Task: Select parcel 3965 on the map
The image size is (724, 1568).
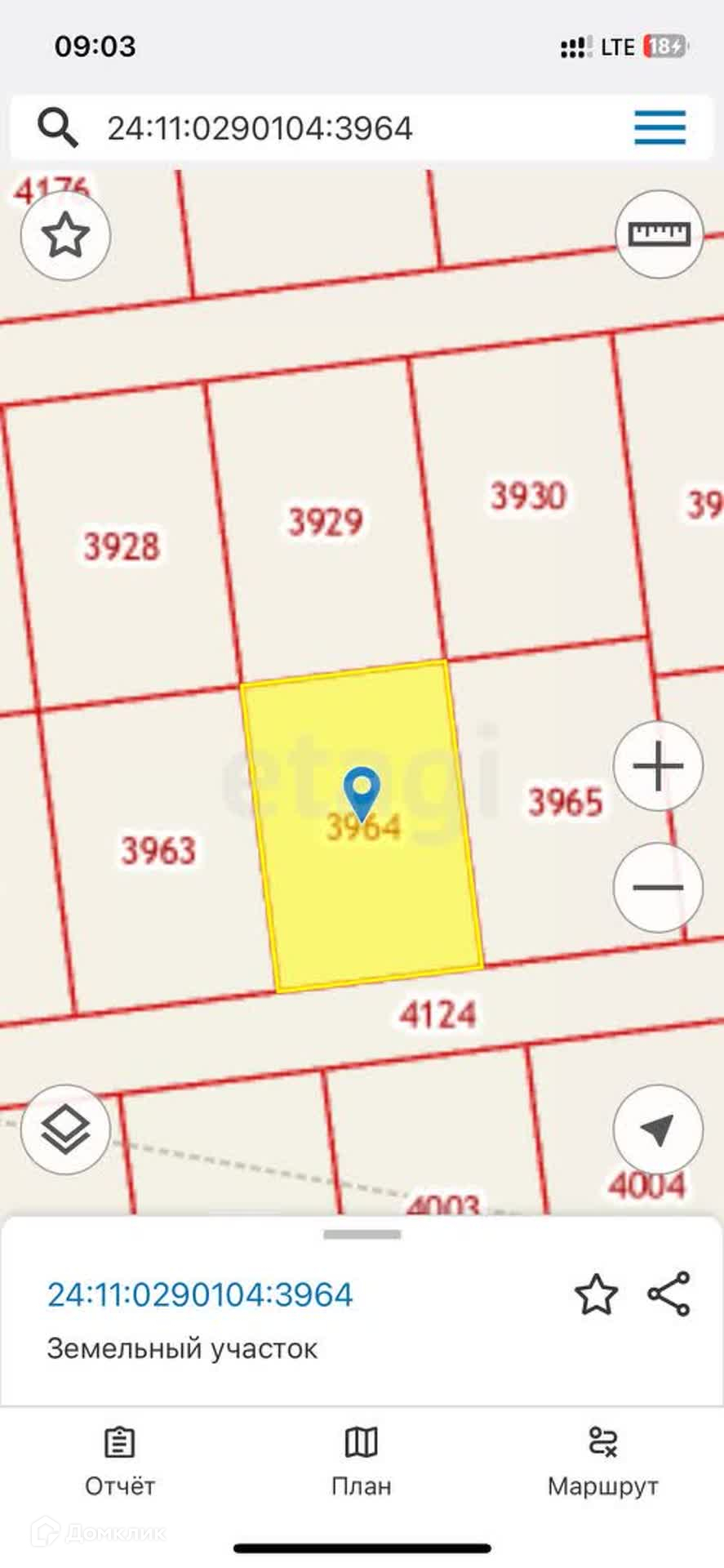Action: point(565,802)
